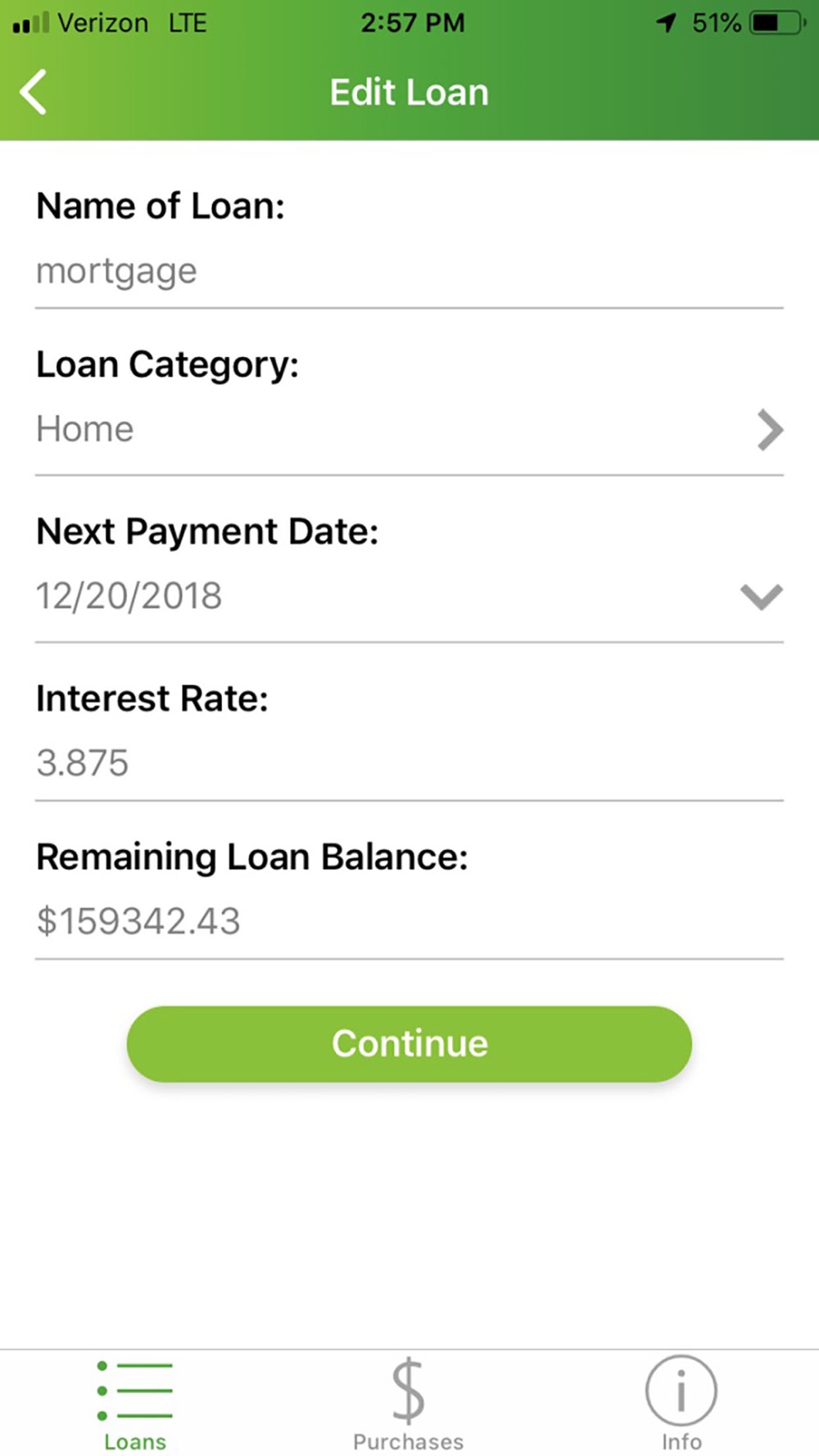Expand the Next Payment Date picker

(409, 596)
